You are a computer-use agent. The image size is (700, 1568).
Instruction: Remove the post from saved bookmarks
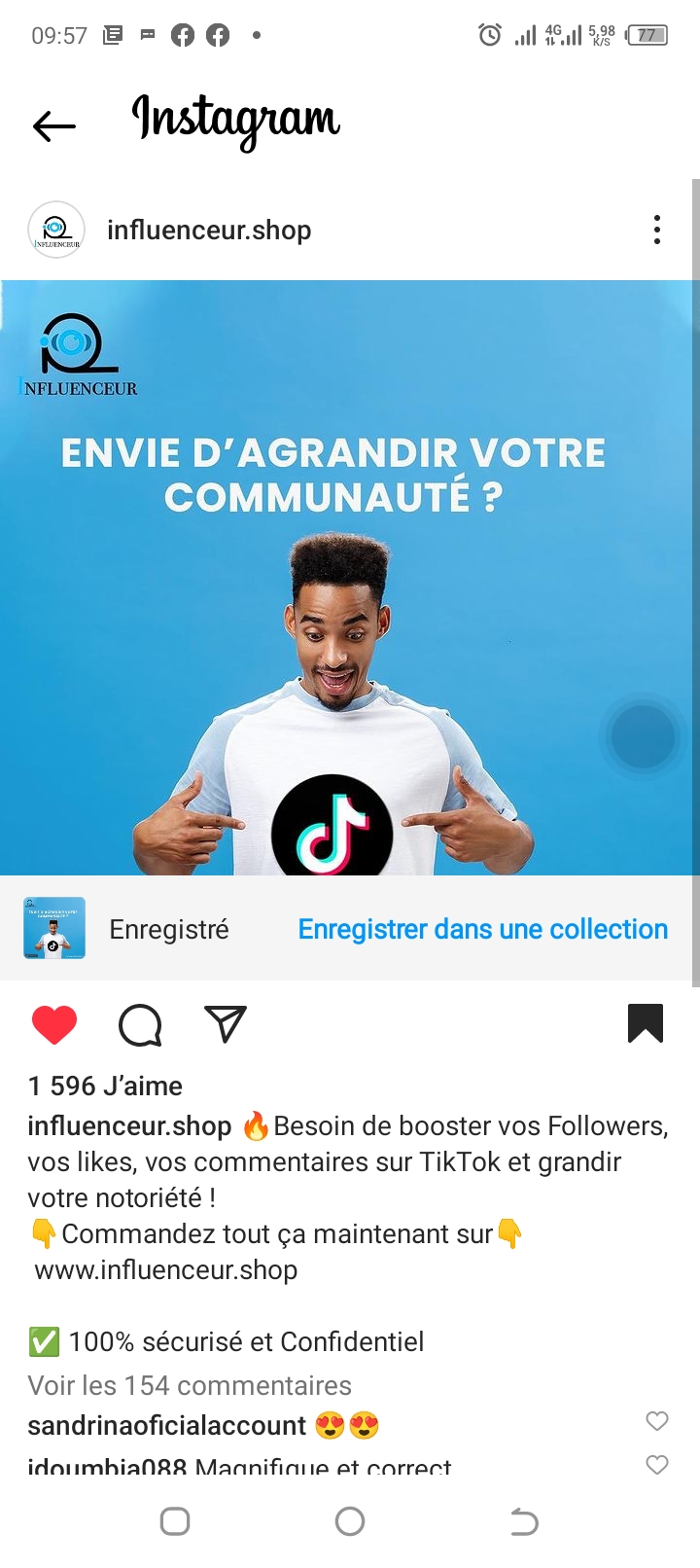coord(646,1023)
